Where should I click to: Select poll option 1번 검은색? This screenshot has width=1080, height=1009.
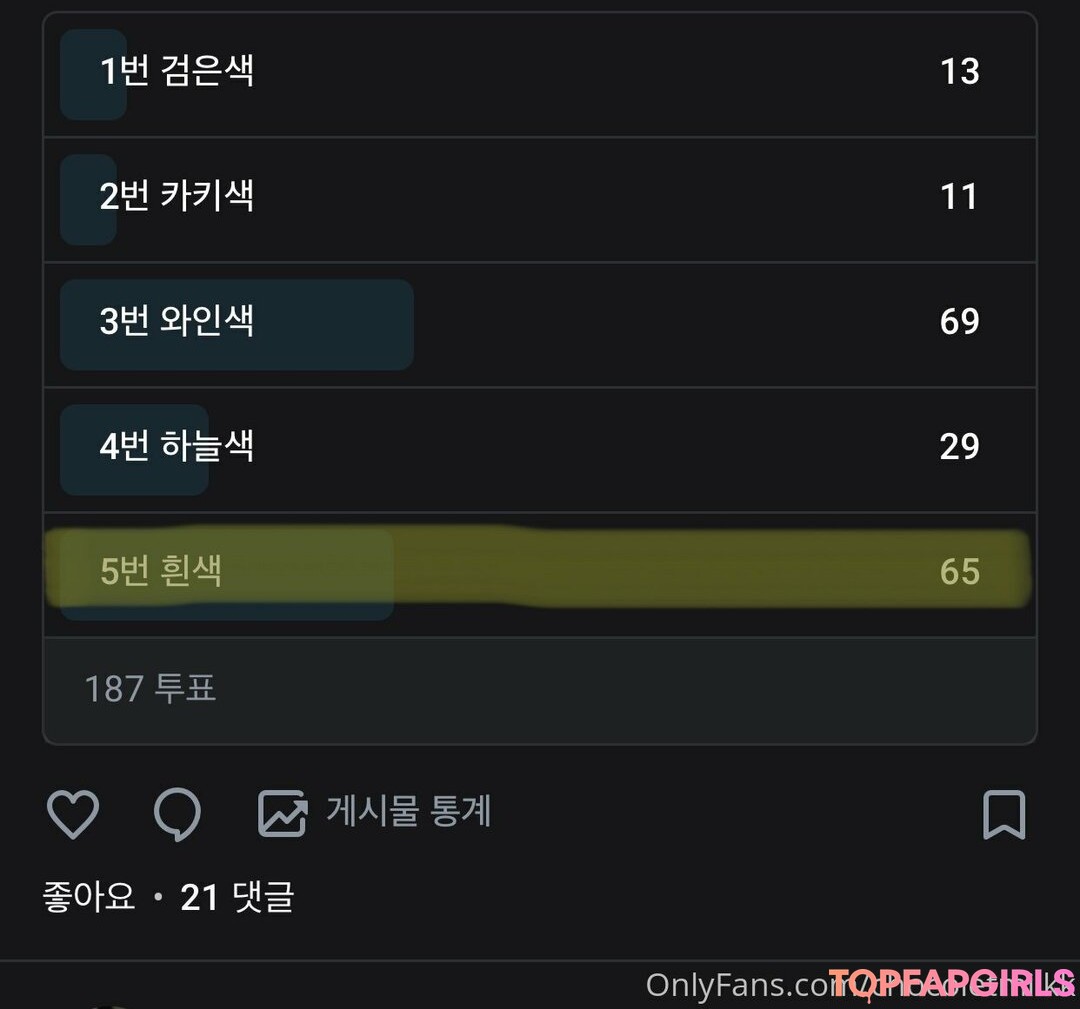tap(539, 72)
